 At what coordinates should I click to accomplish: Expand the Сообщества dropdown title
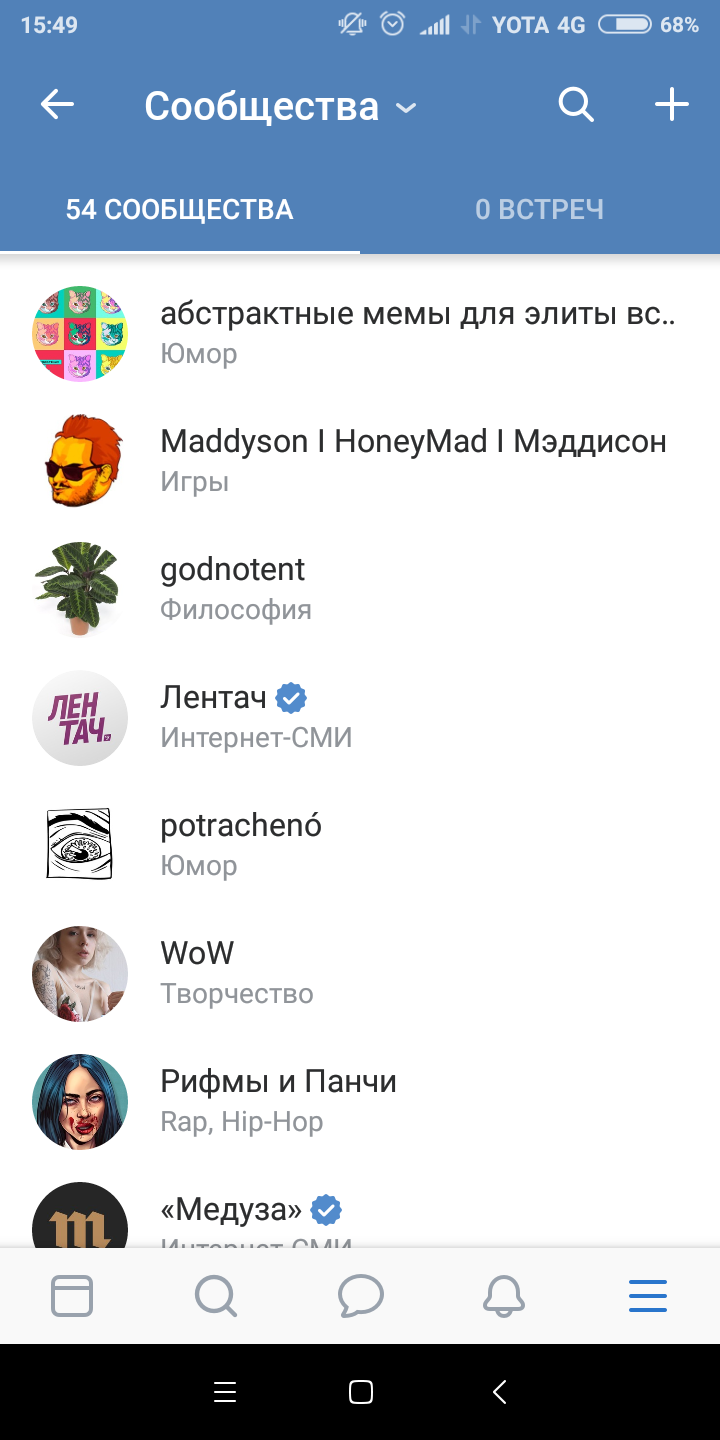pyautogui.click(x=280, y=106)
